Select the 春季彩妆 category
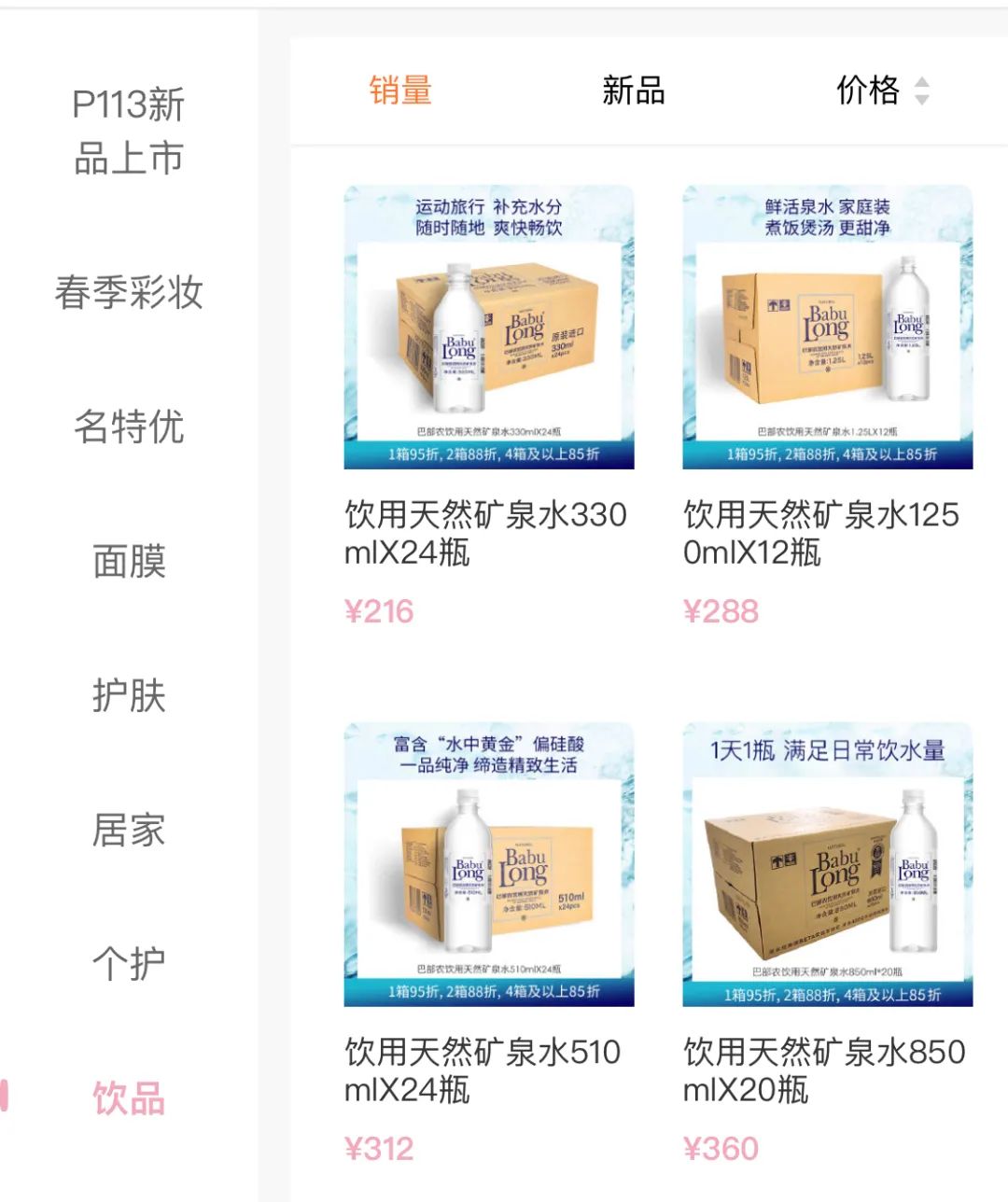Screen dimensions: 1008x1202 129,292
